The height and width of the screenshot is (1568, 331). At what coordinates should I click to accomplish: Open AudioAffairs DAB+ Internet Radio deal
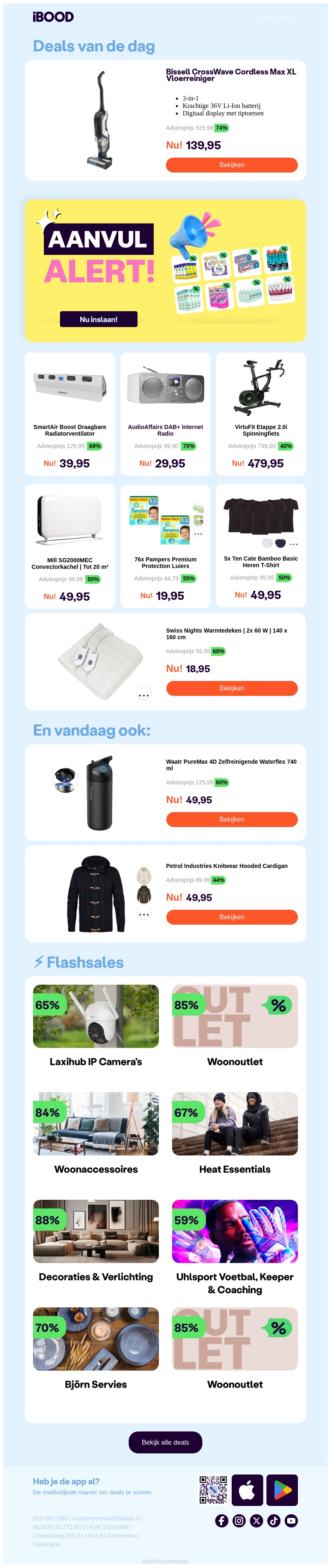pyautogui.click(x=165, y=413)
